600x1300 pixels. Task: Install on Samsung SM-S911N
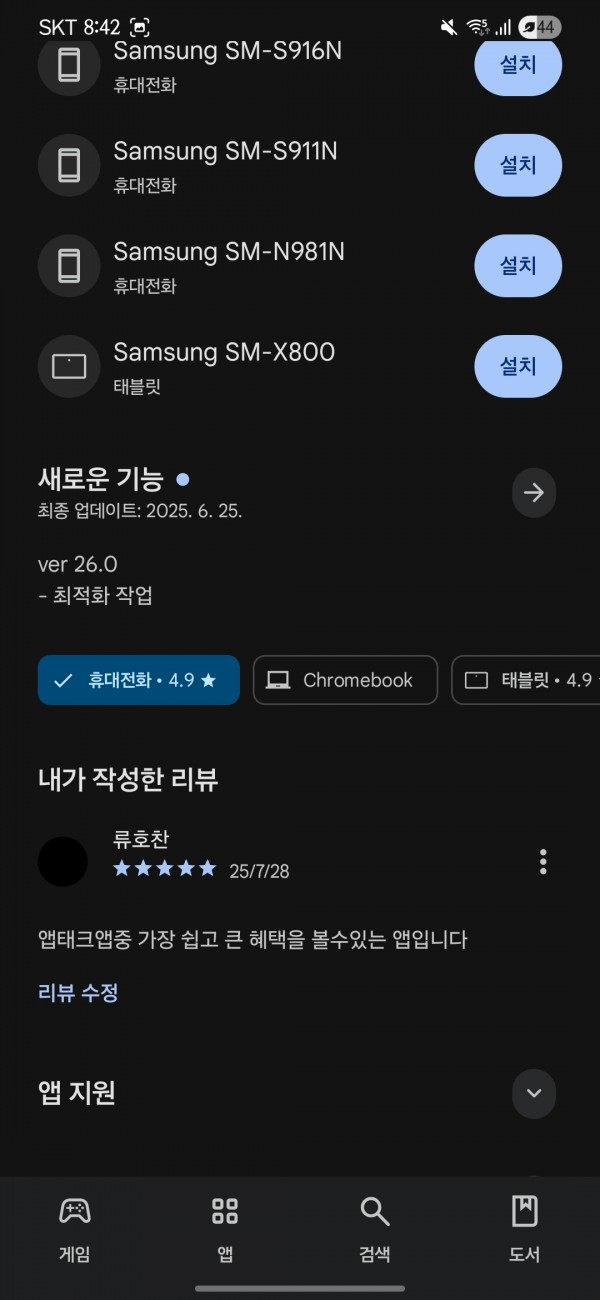click(x=518, y=165)
